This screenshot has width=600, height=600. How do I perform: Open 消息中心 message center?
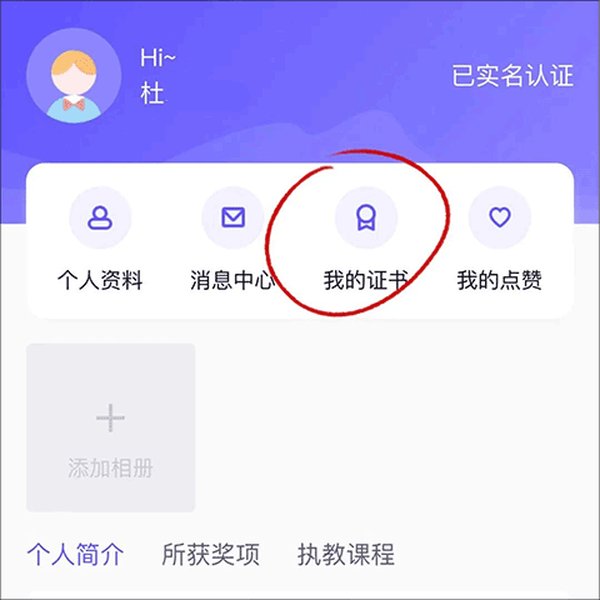232,218
